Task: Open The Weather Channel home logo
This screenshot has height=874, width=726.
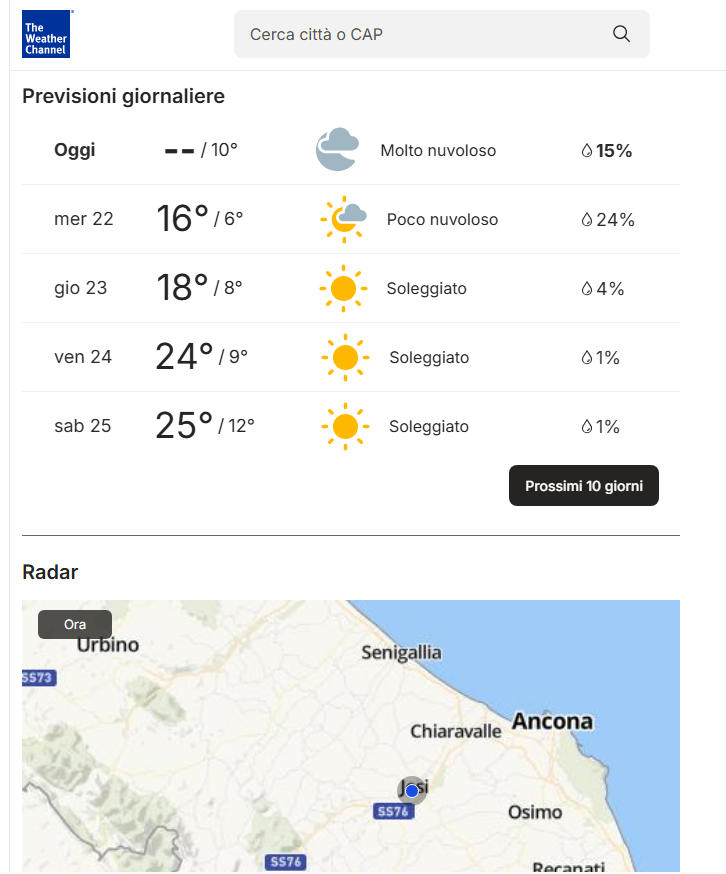Action: click(x=46, y=34)
